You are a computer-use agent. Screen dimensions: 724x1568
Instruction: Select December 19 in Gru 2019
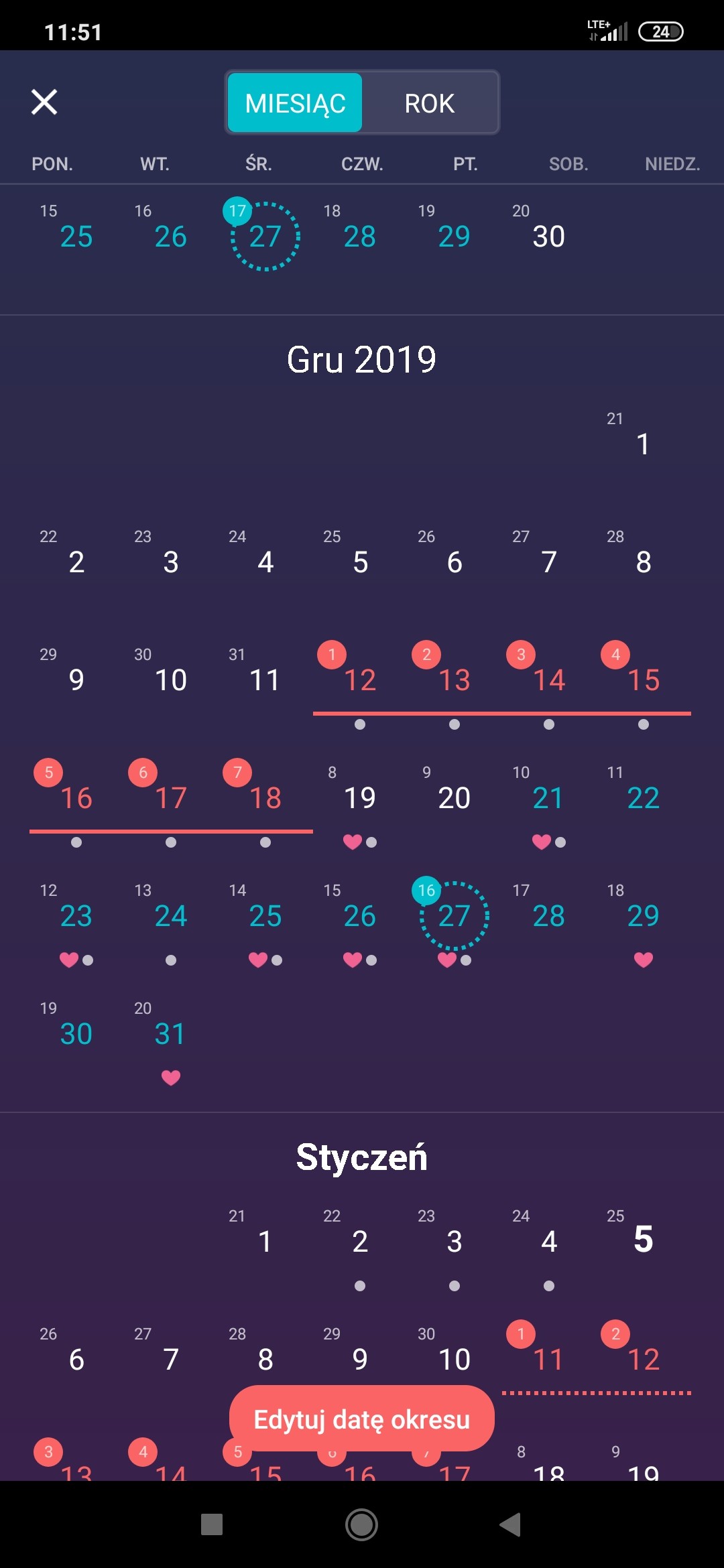pos(359,797)
